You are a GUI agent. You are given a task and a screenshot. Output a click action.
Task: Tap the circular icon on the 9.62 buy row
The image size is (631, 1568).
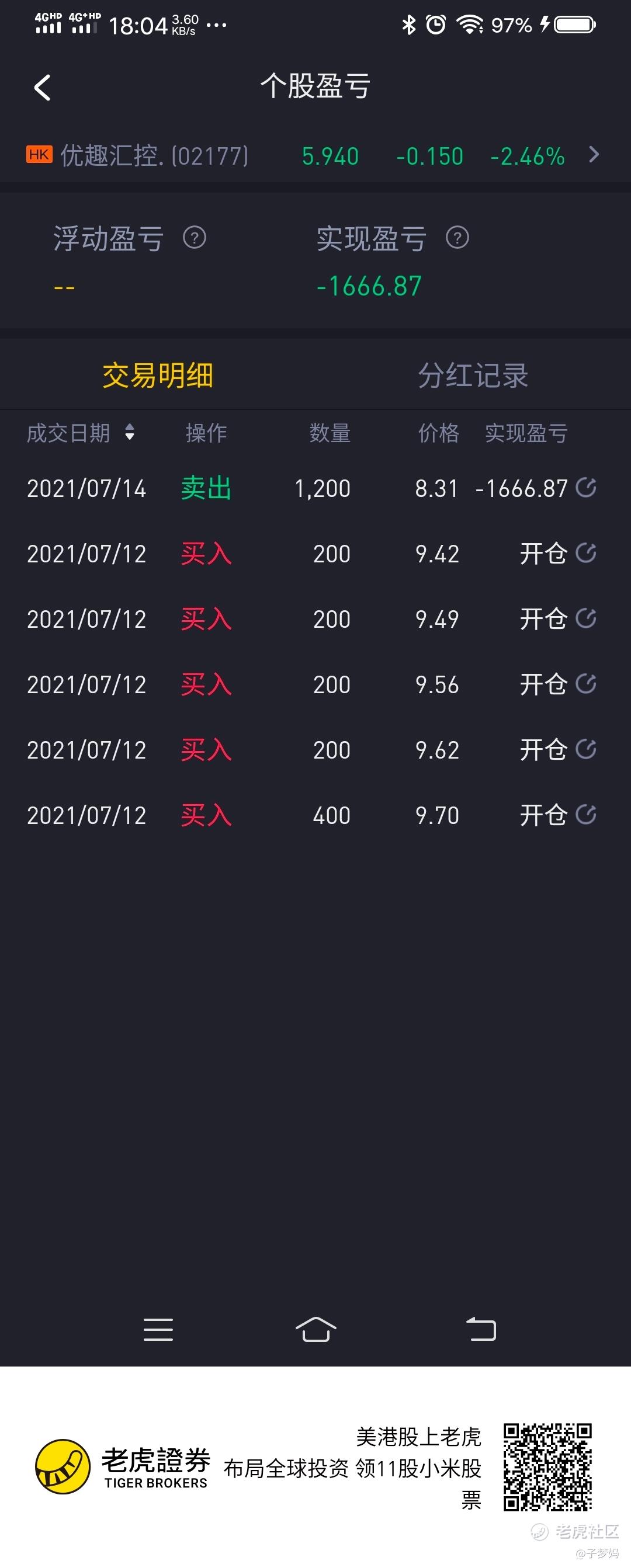coord(586,749)
